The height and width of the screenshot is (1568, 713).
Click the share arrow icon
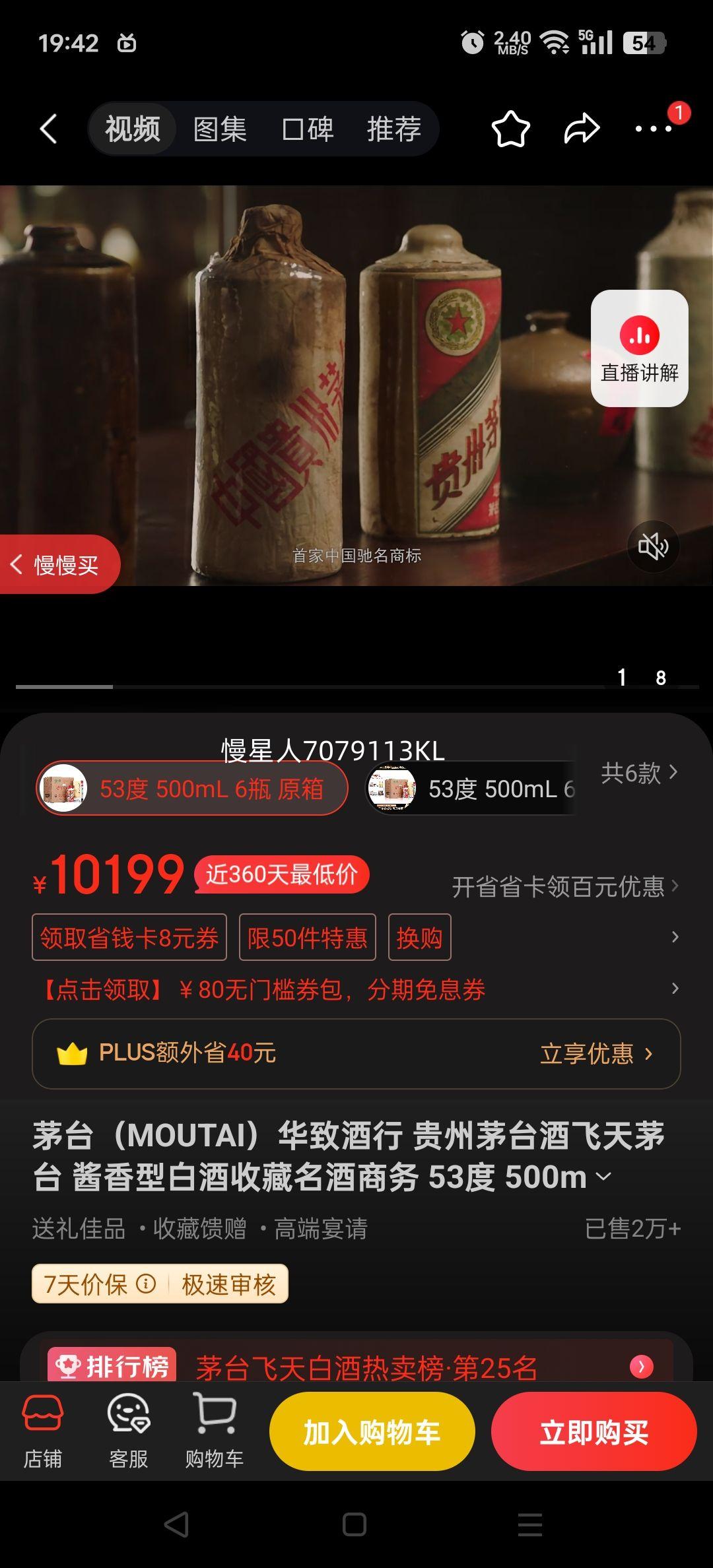584,129
